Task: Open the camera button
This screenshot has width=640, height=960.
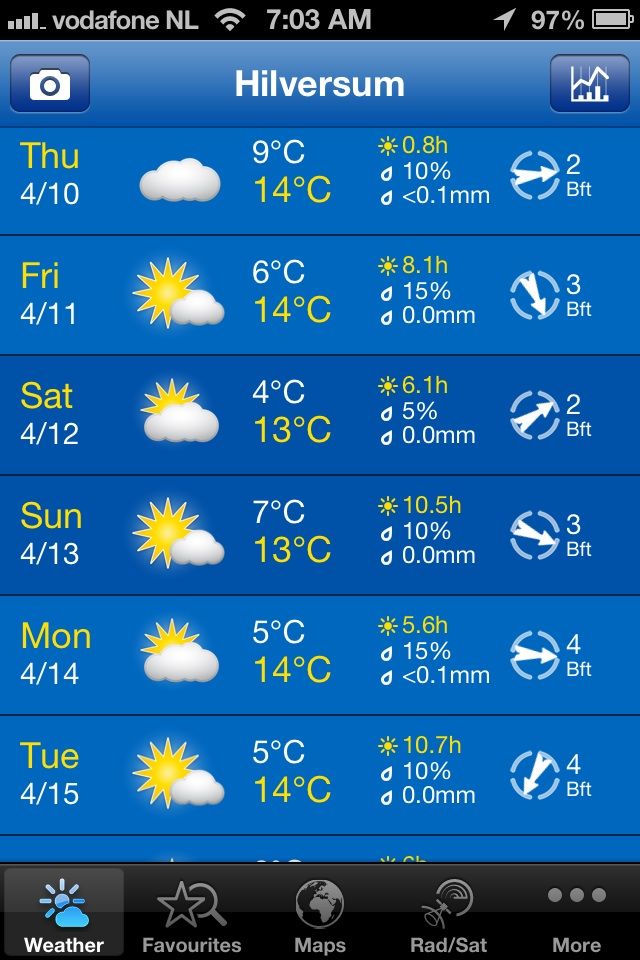Action: coord(50,83)
